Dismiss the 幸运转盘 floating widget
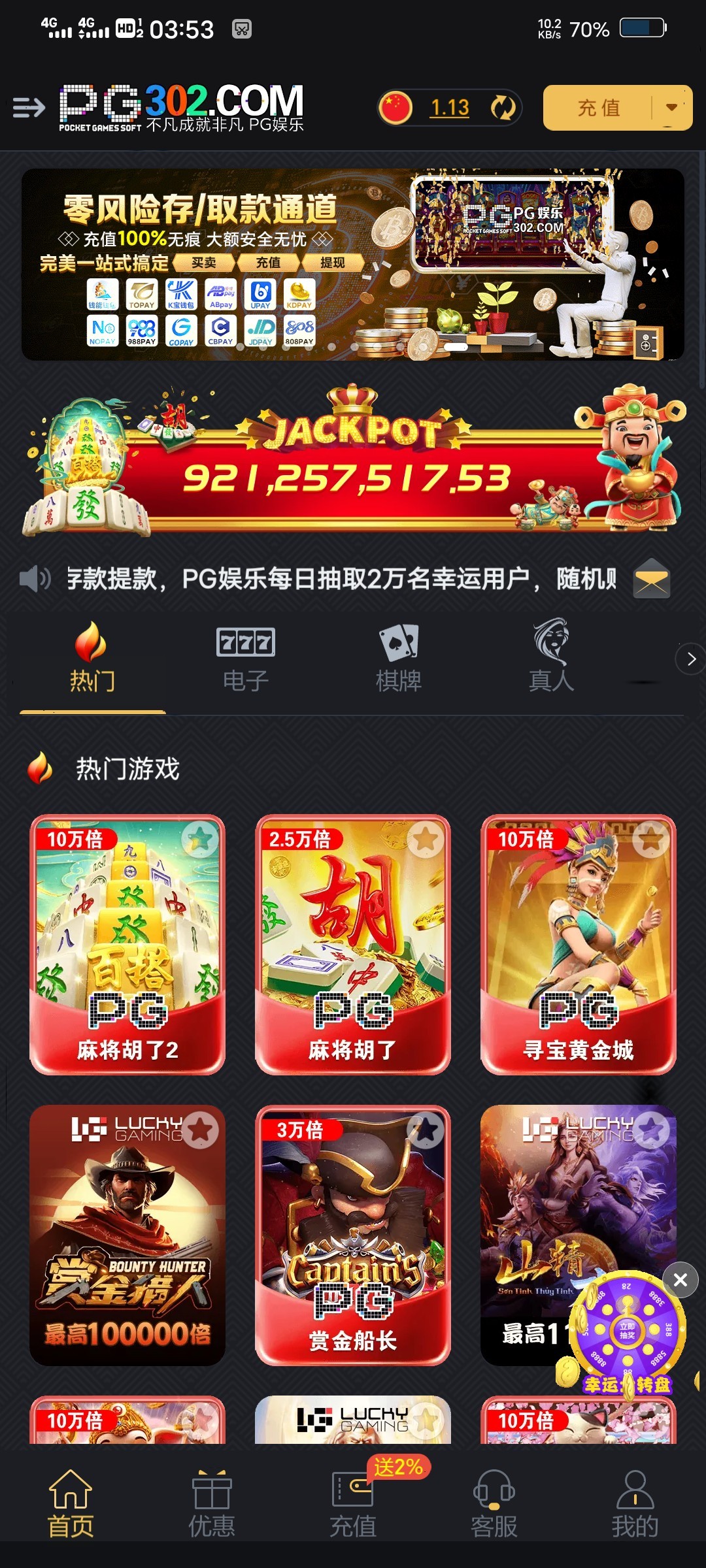 point(680,1280)
